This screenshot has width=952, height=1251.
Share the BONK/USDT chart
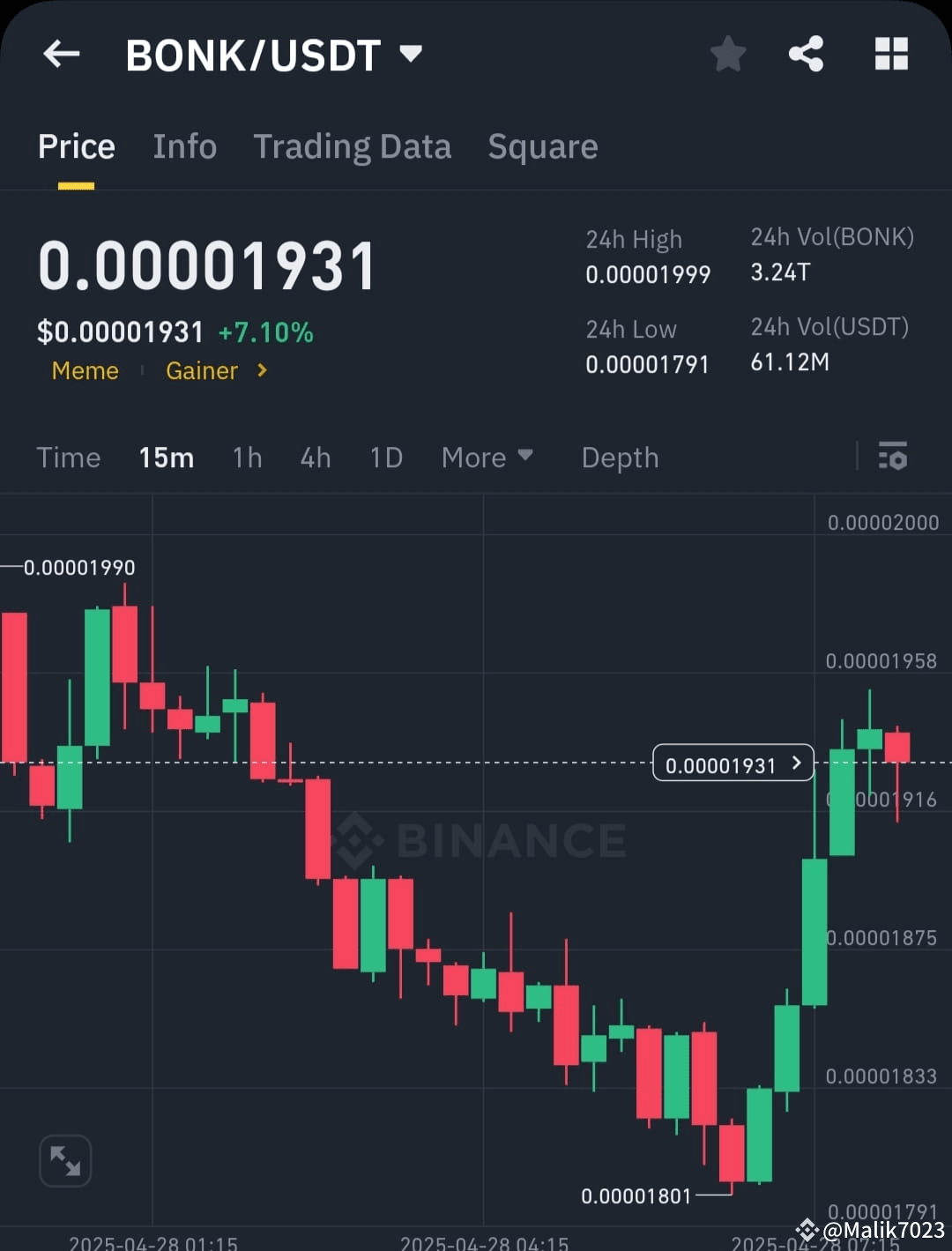(806, 54)
